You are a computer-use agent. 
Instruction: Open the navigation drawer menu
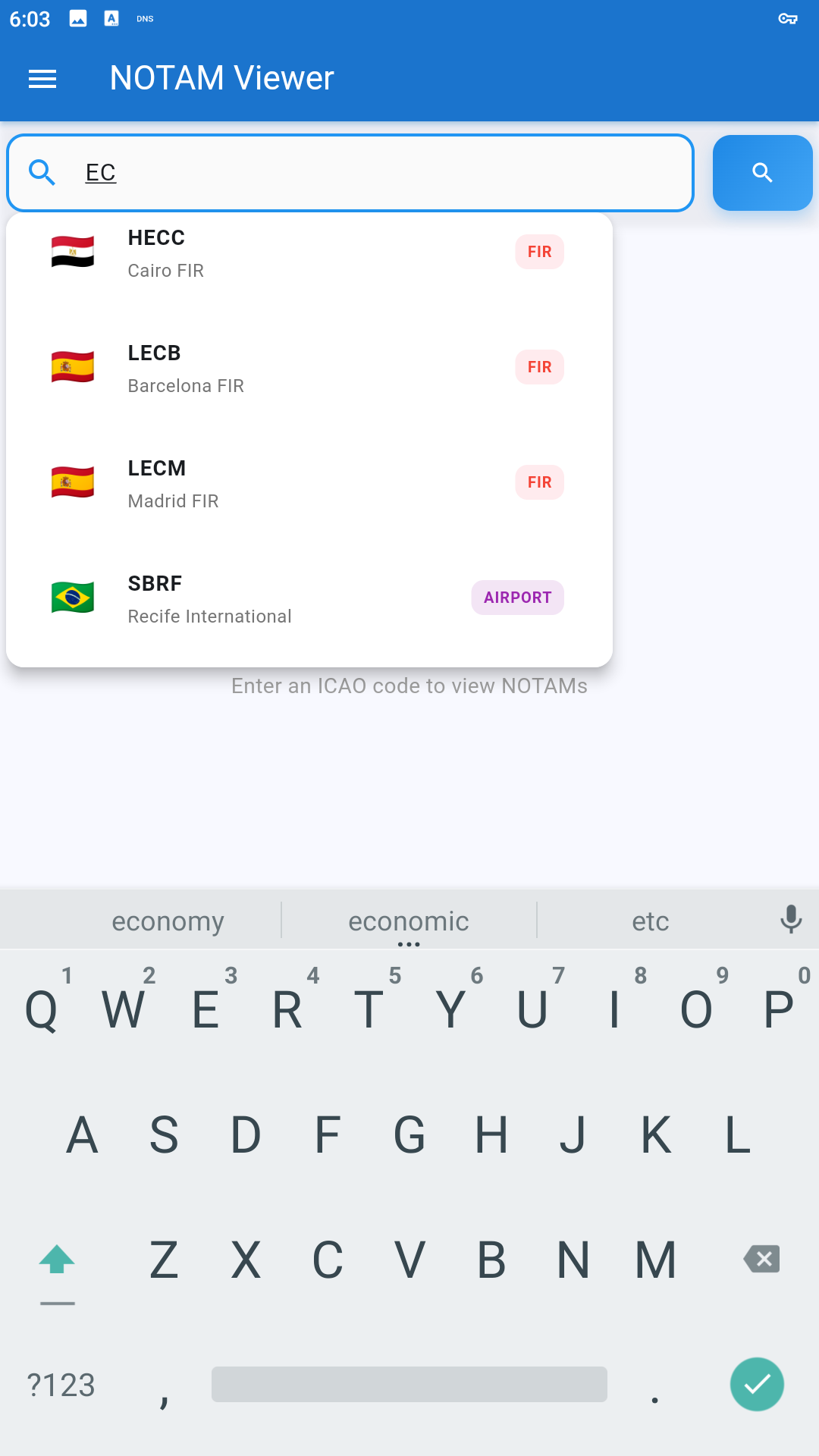(42, 77)
